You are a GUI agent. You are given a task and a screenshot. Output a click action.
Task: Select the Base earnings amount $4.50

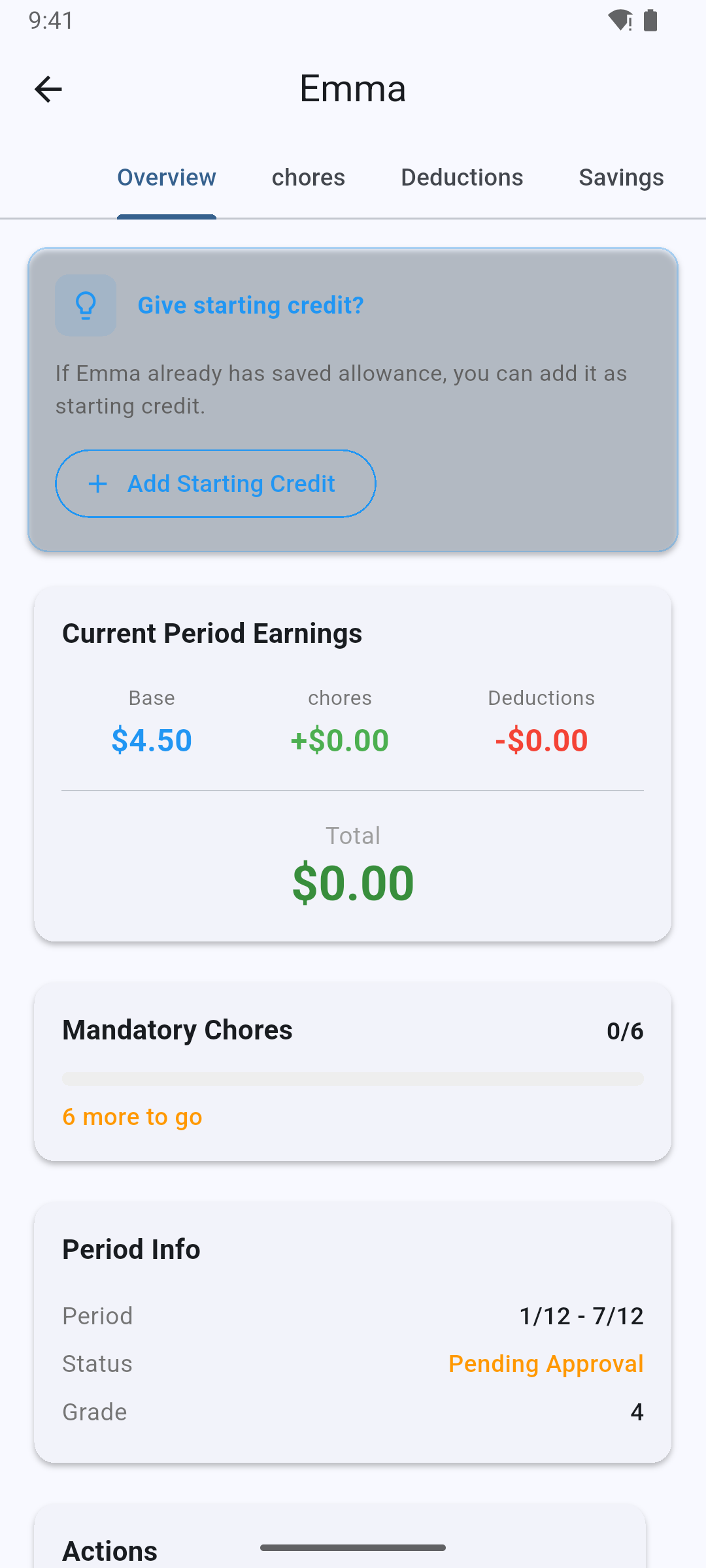[151, 740]
